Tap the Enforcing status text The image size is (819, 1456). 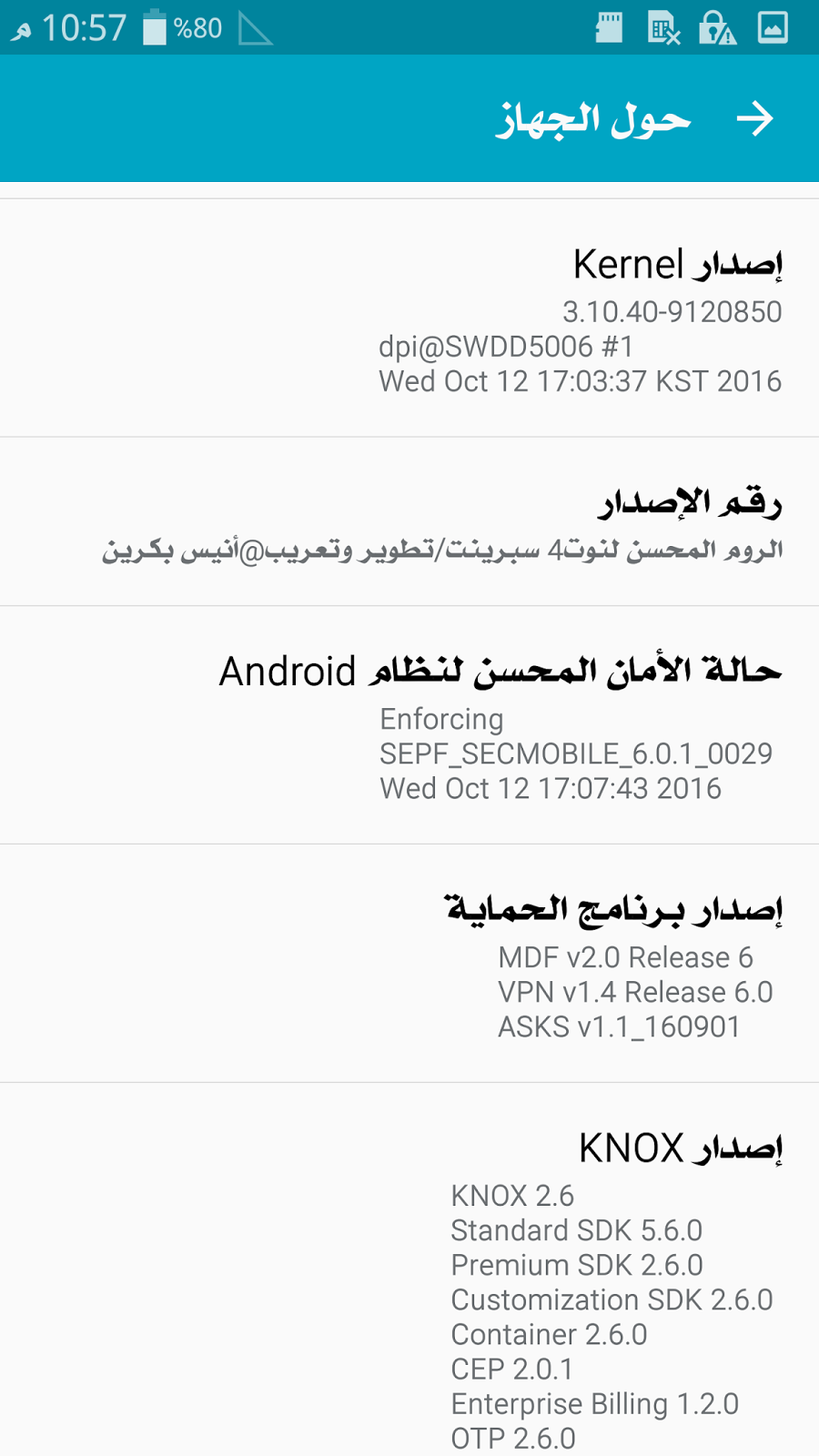(x=441, y=720)
